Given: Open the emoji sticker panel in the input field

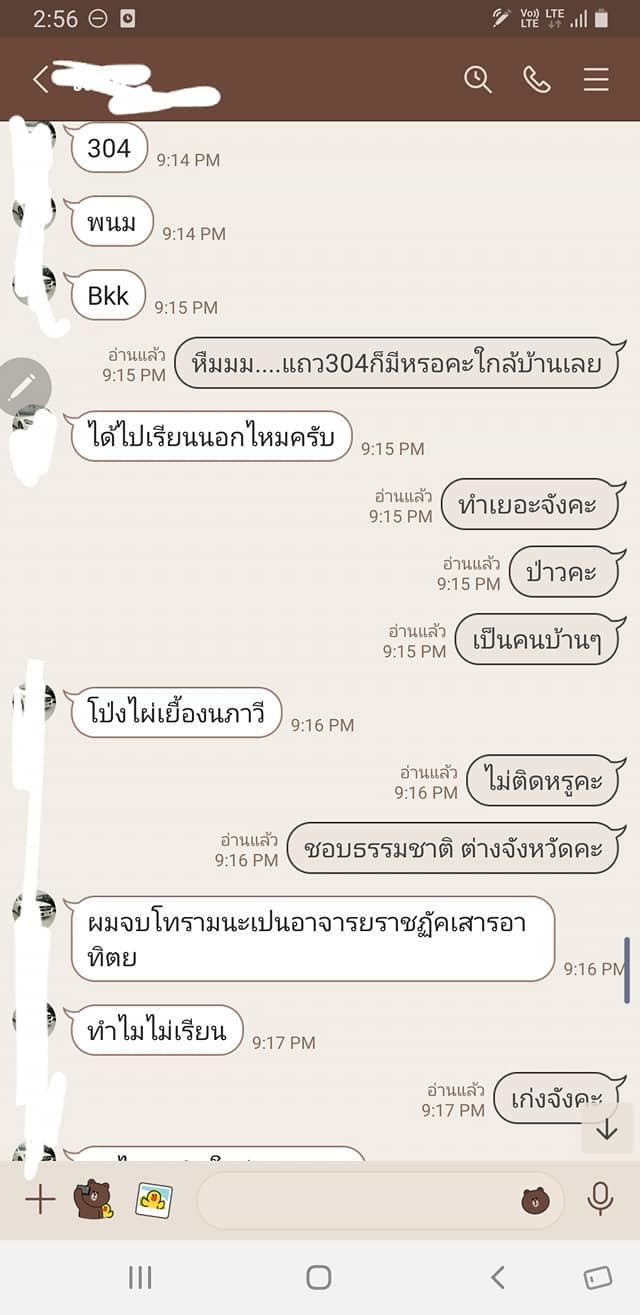Looking at the screenshot, I should (536, 1200).
